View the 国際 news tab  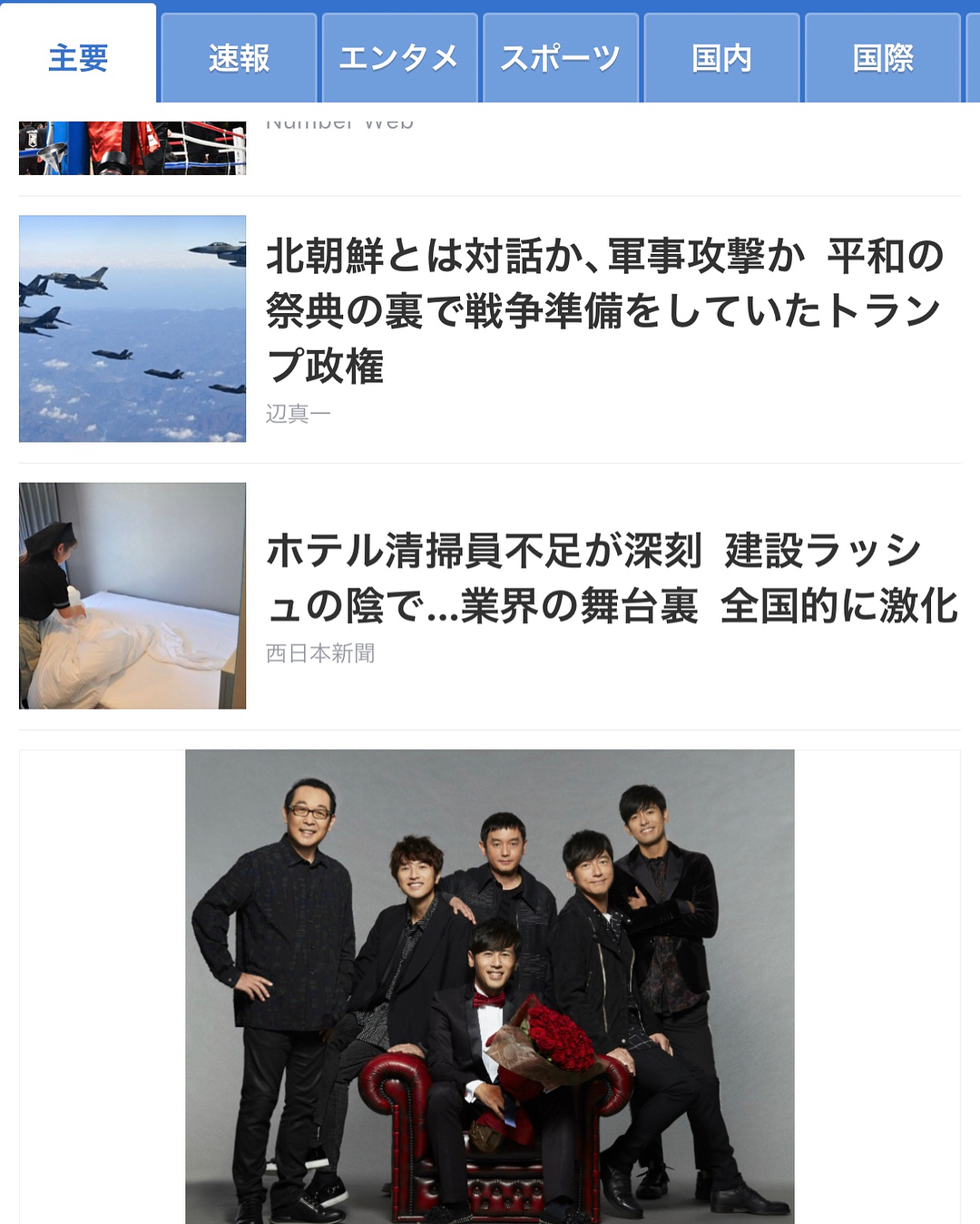click(882, 58)
